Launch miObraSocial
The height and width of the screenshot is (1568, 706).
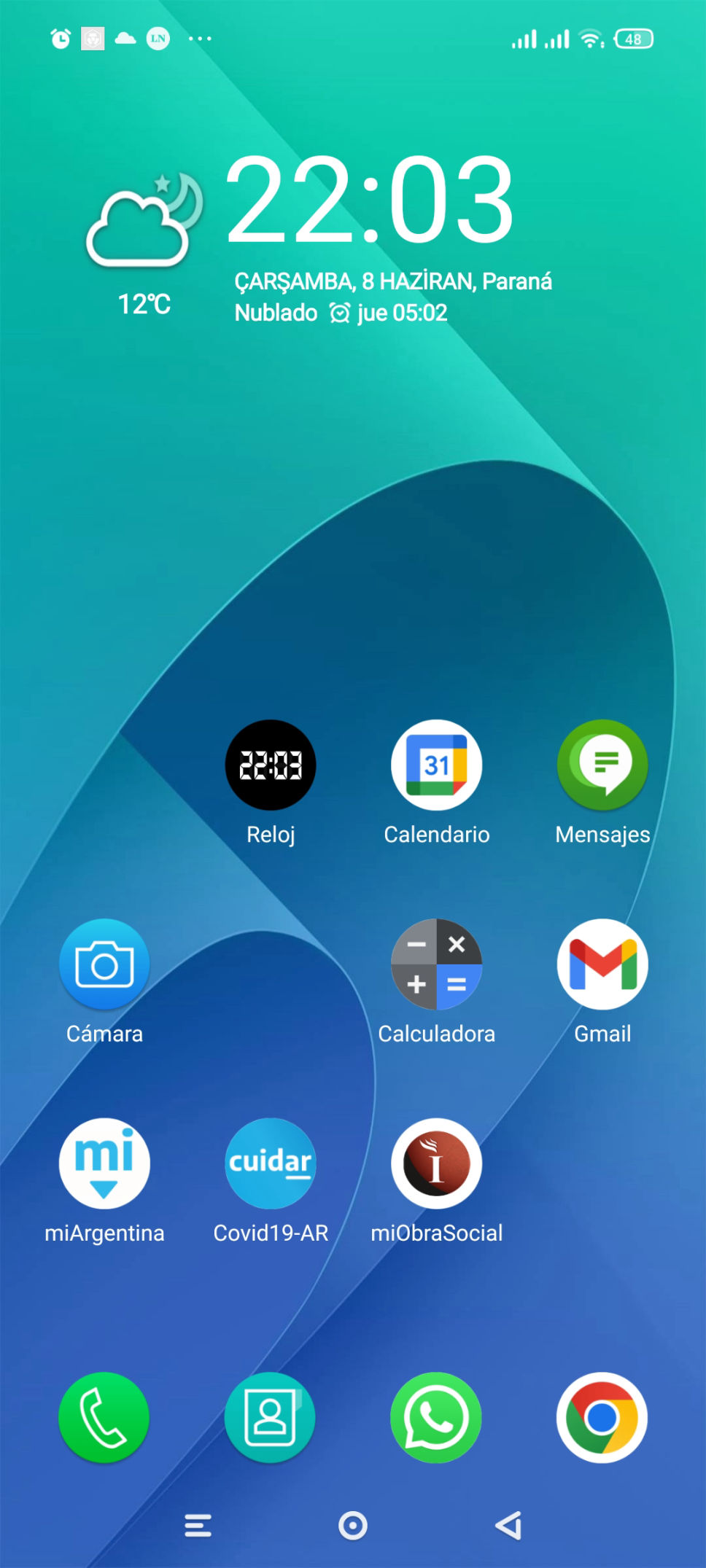(436, 1163)
